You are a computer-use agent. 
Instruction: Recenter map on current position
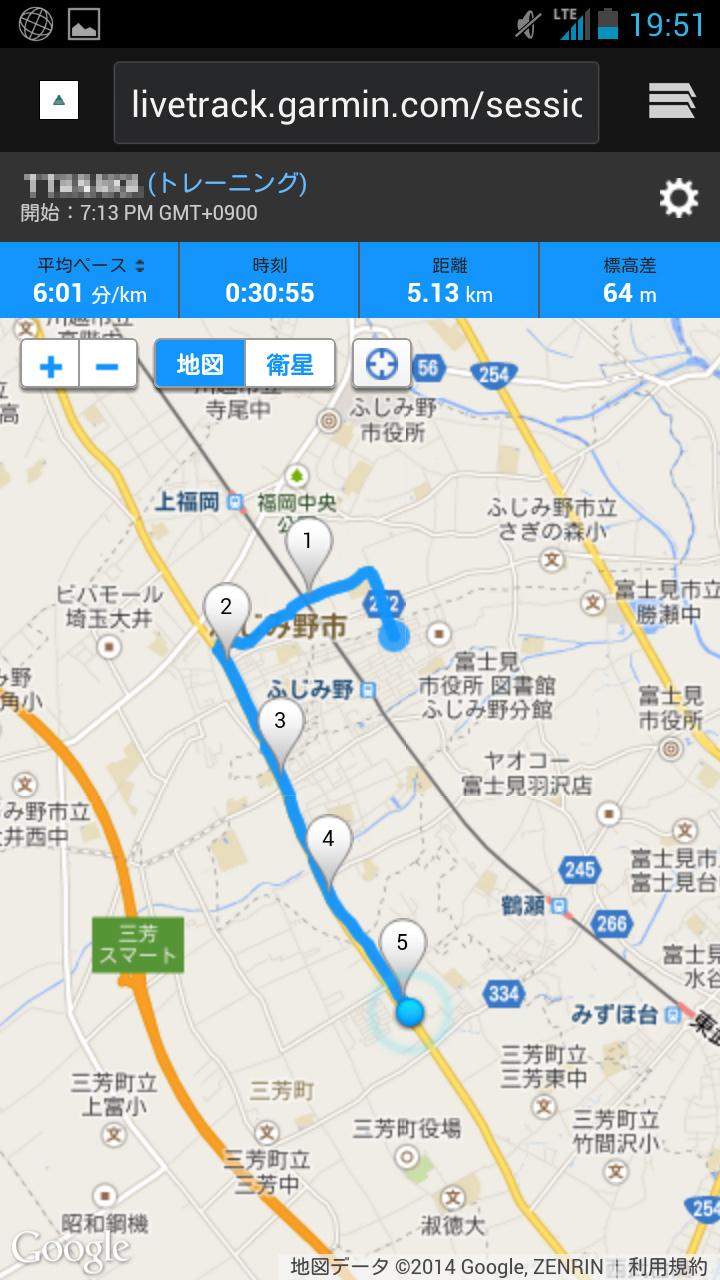coord(382,364)
